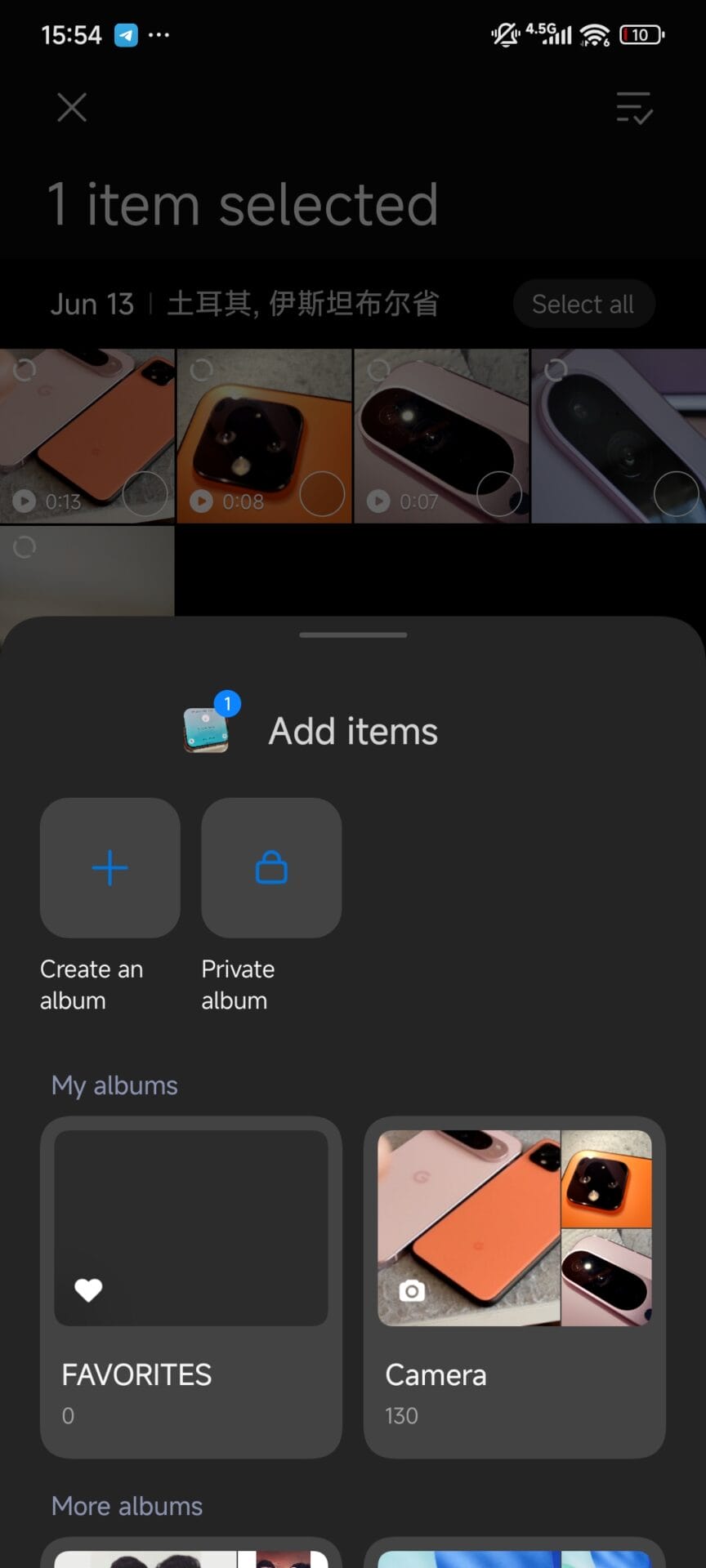The image size is (706, 1568).
Task: Add the item to Private album
Action: pyautogui.click(x=271, y=867)
